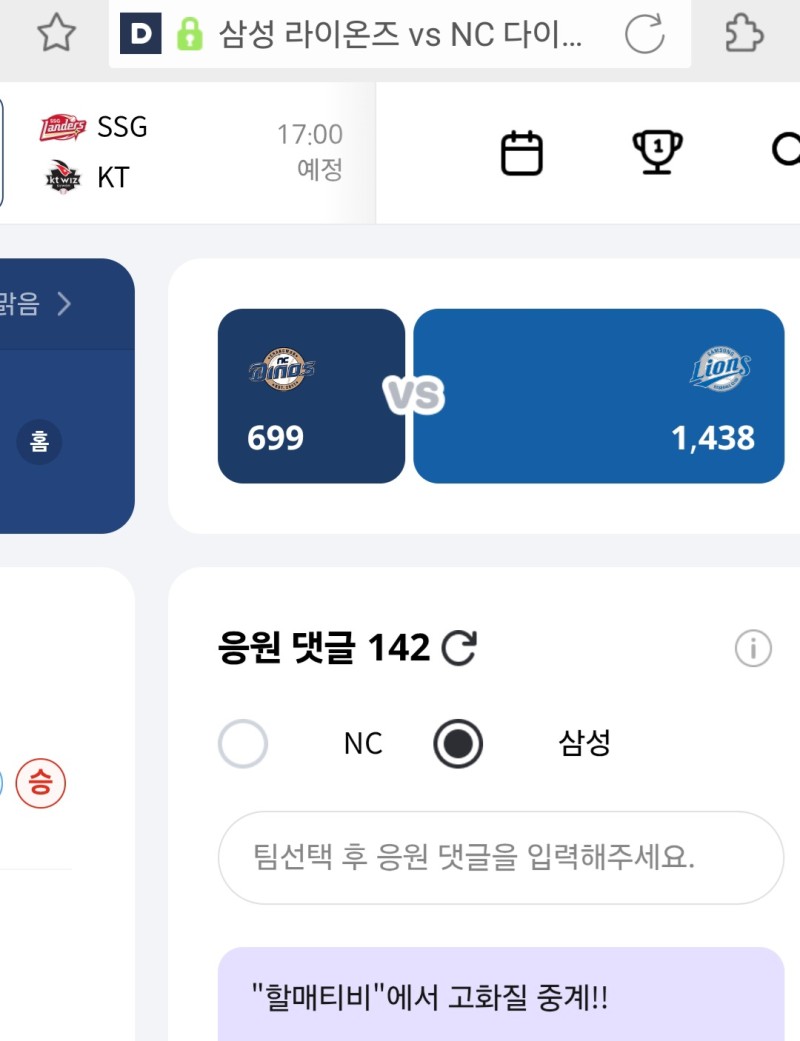
Task: Tap the cheering comment input field
Action: point(500,857)
